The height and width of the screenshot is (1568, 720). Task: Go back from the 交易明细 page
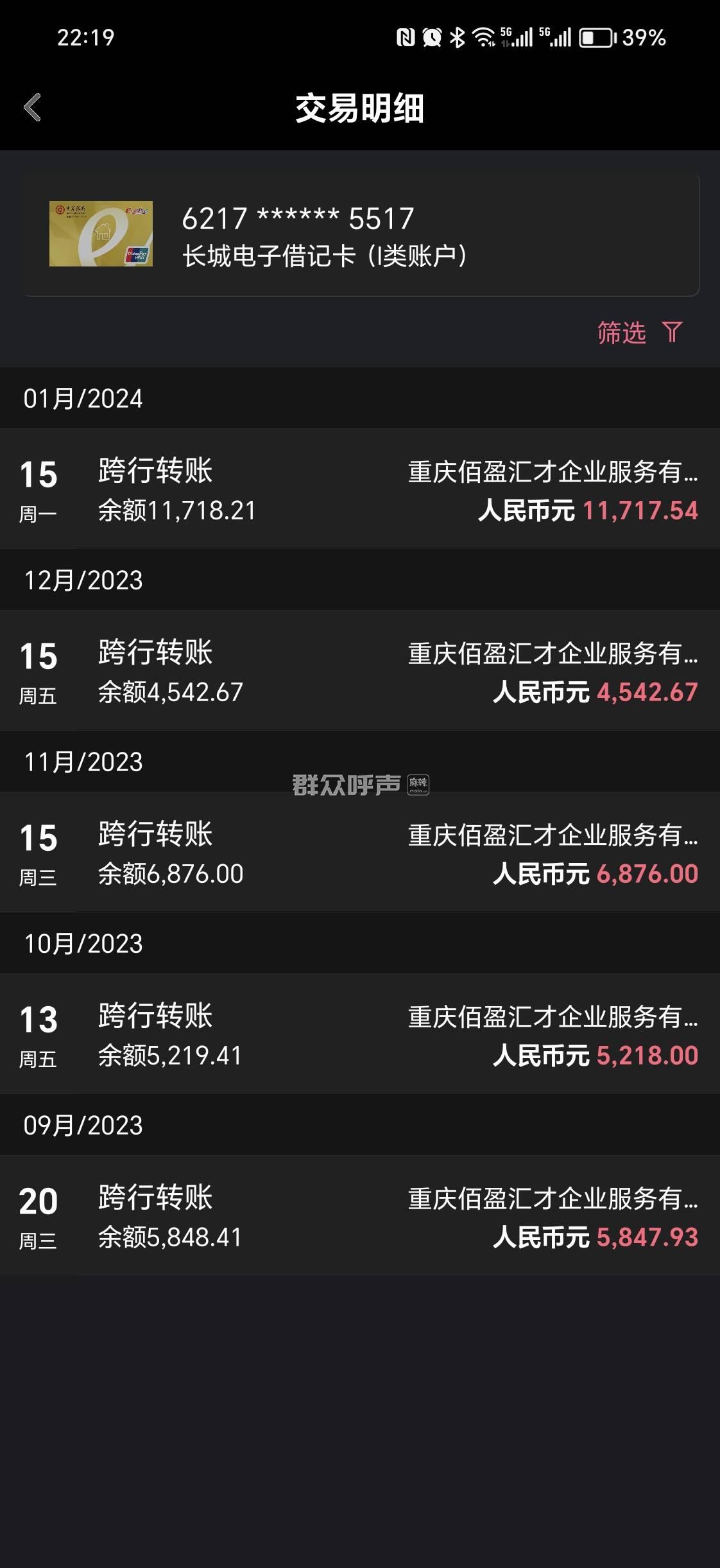pyautogui.click(x=33, y=107)
